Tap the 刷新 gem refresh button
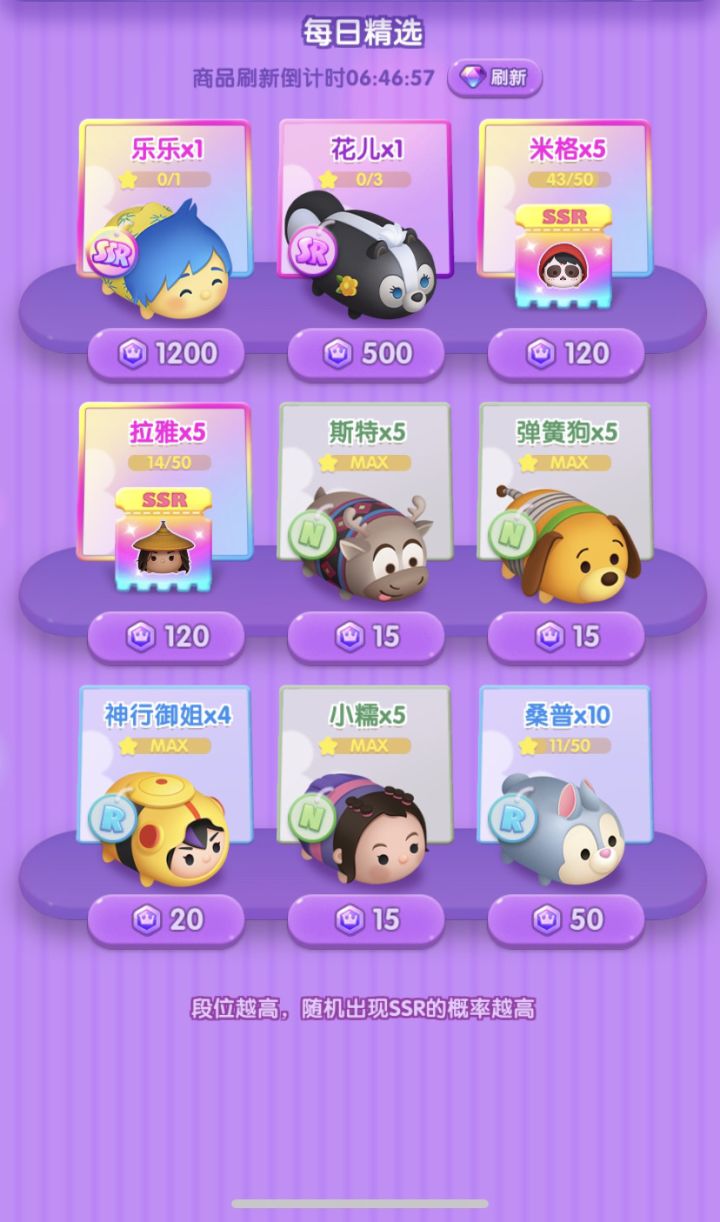The image size is (720, 1222). (x=494, y=78)
